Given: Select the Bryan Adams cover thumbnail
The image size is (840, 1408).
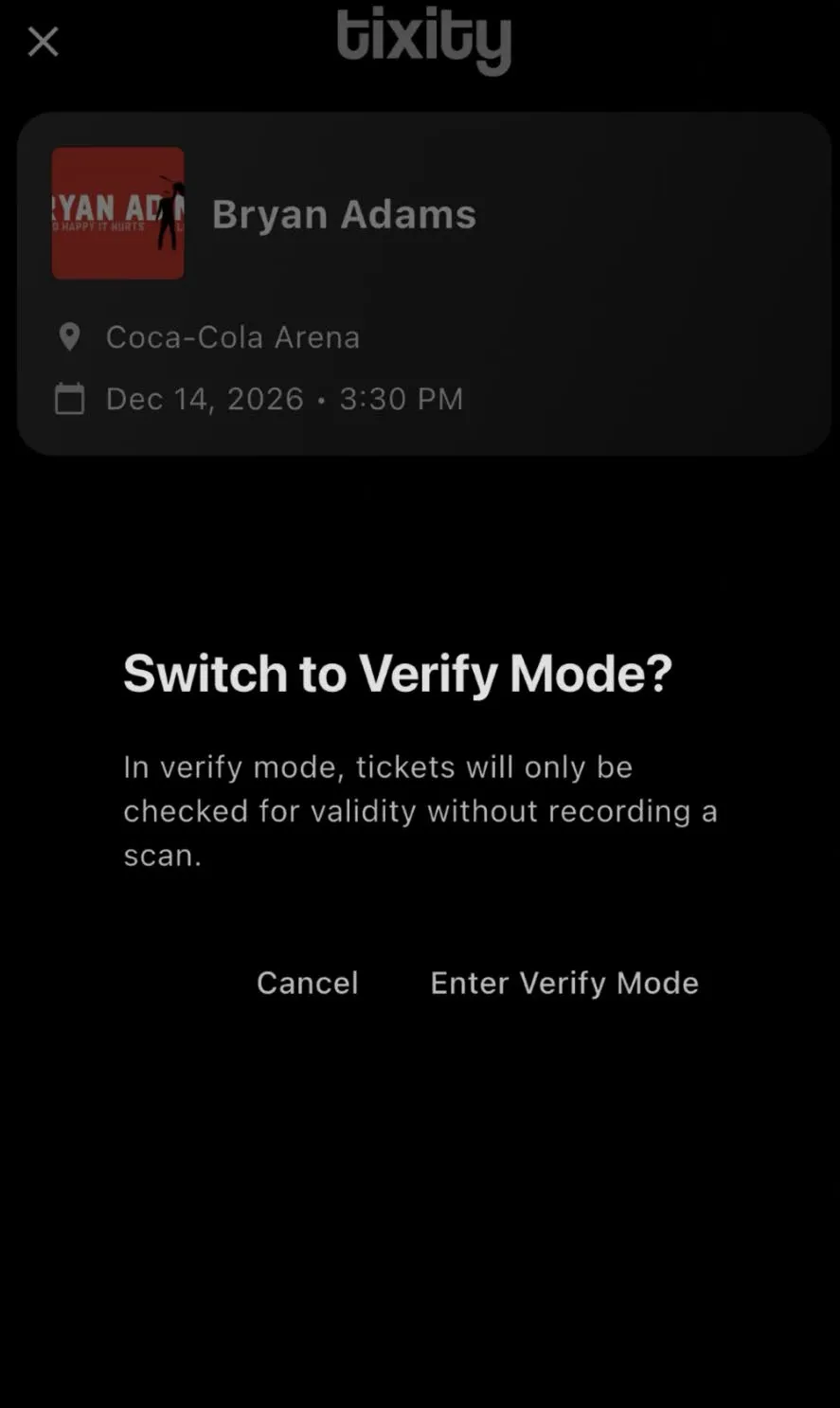Looking at the screenshot, I should (x=117, y=212).
